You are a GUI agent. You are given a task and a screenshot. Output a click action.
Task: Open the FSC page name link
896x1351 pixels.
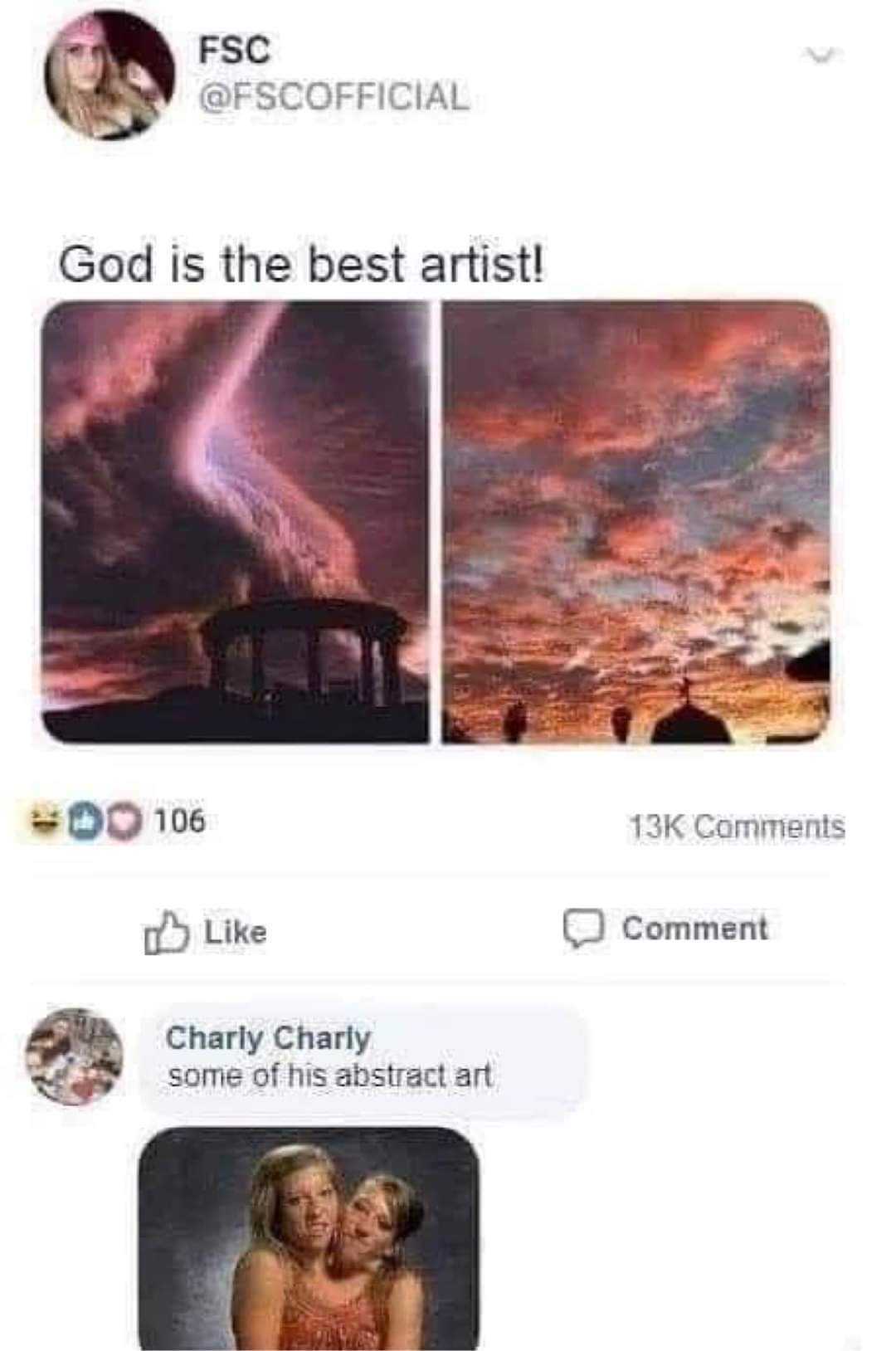point(235,51)
